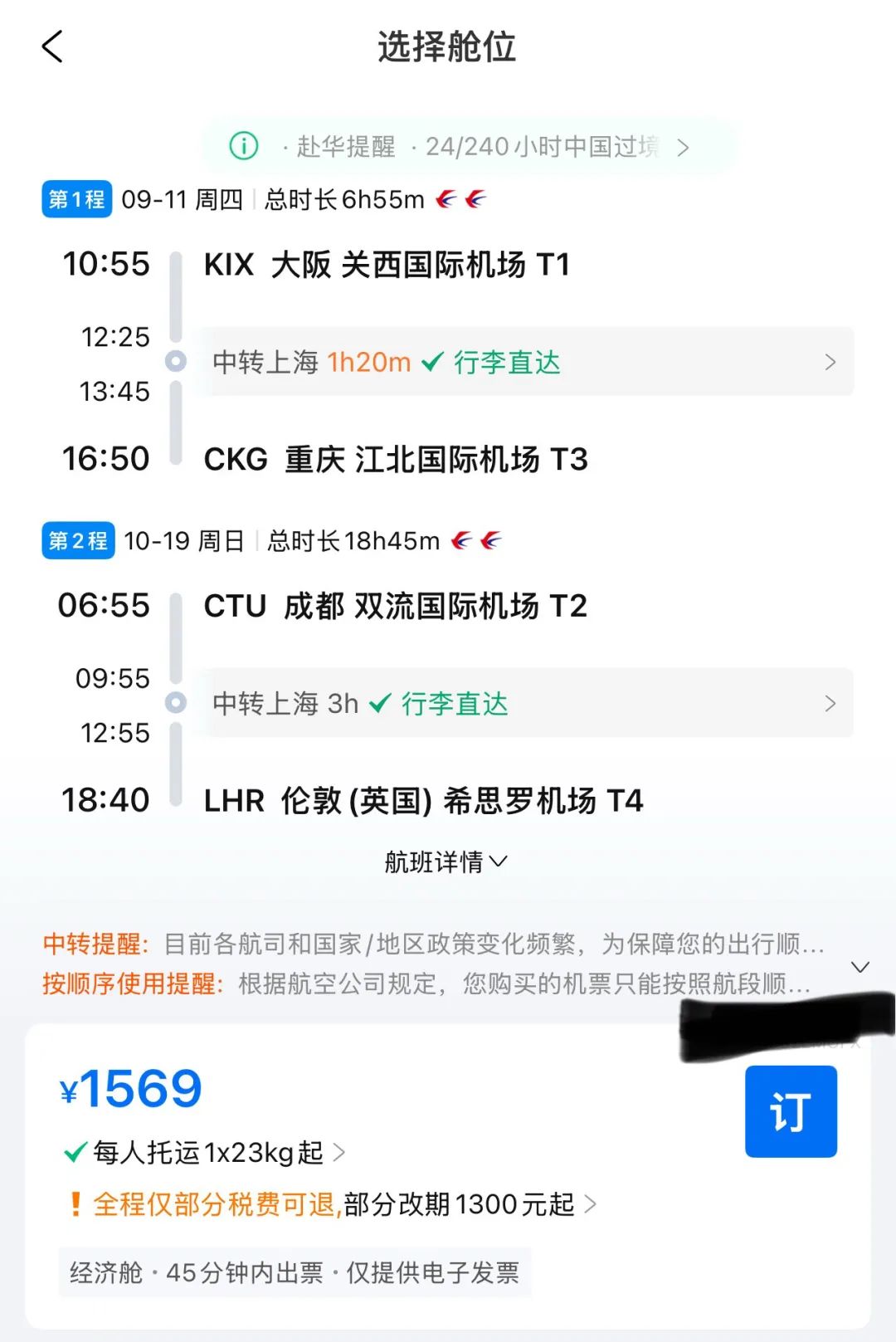Image resolution: width=896 pixels, height=1342 pixels.
Task: Expand the 中转提醒 reminders section
Action: pos(860,967)
